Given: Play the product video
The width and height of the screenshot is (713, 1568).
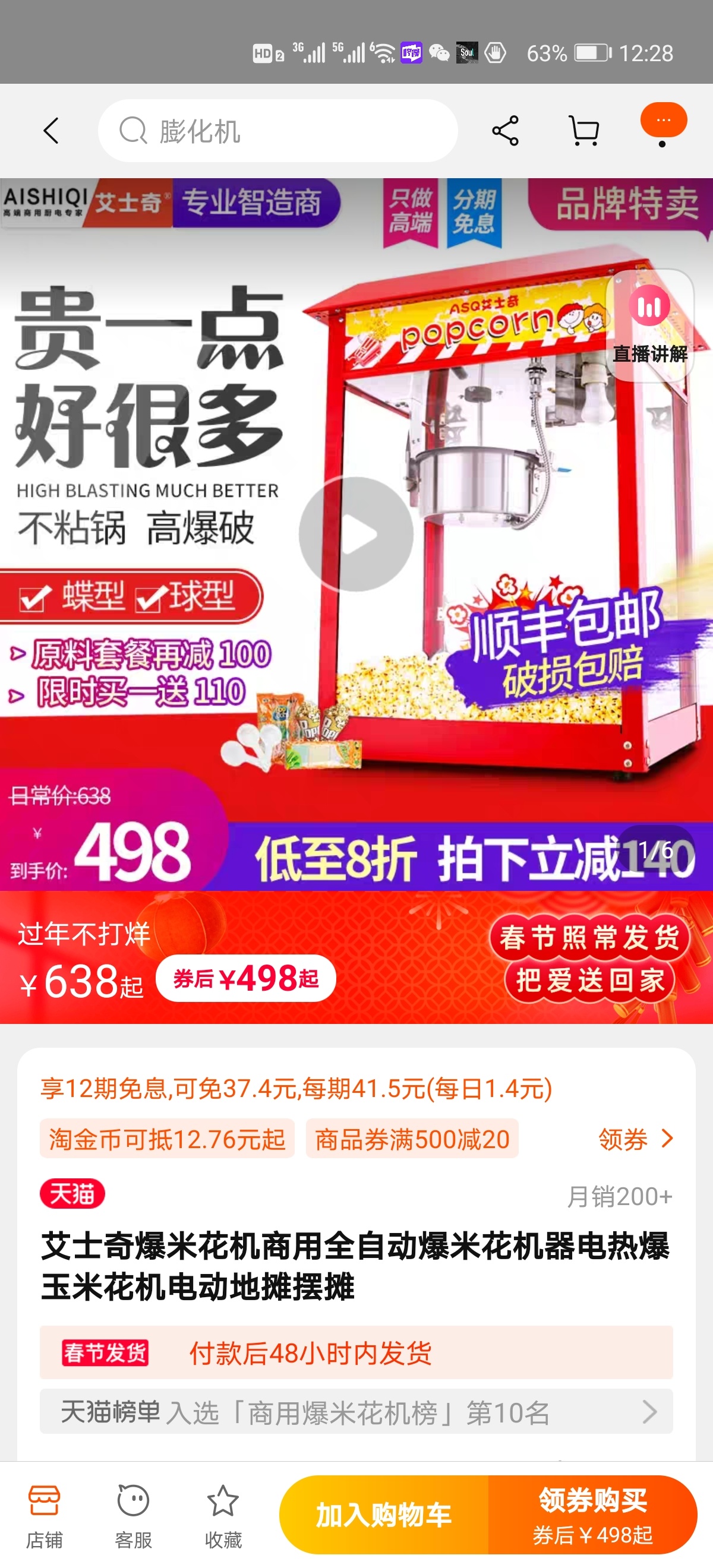Looking at the screenshot, I should tap(356, 535).
